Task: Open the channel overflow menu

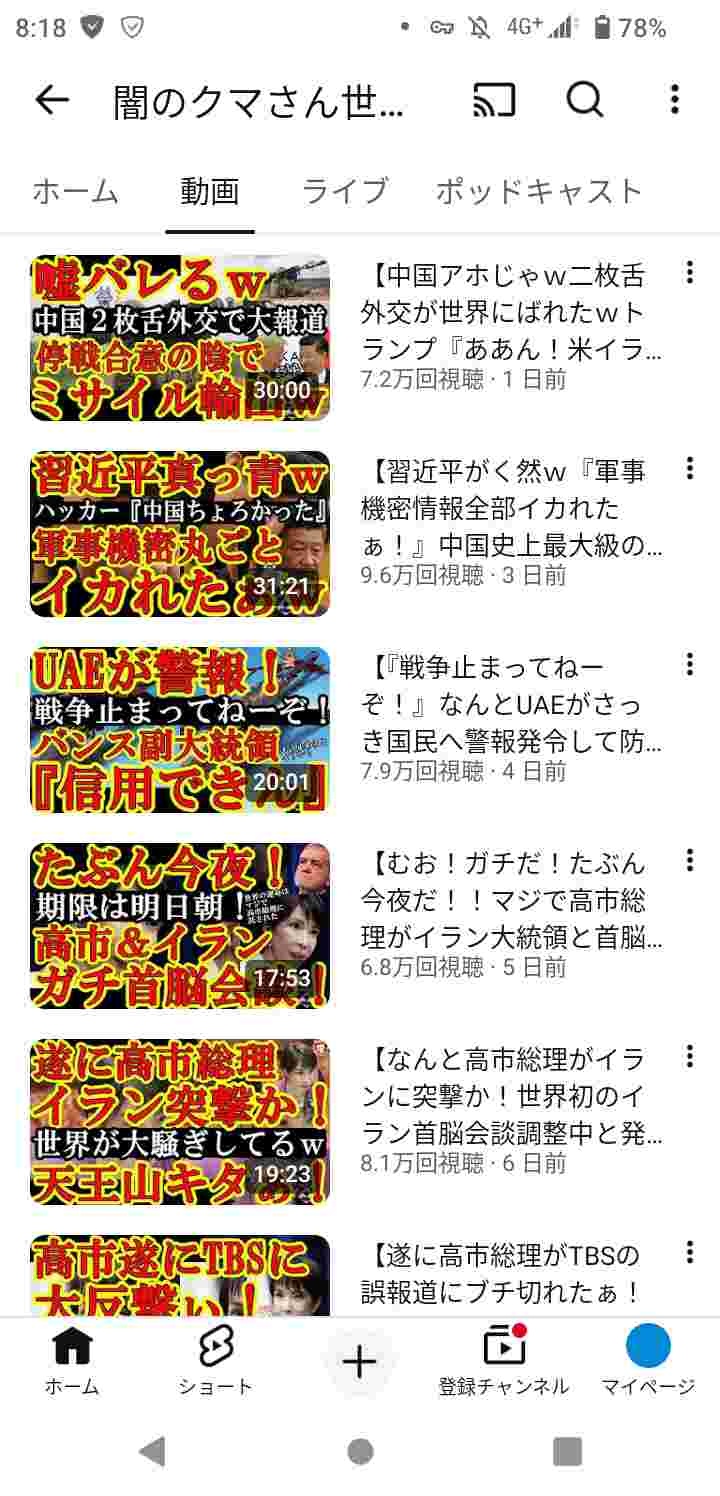Action: pyautogui.click(x=675, y=99)
